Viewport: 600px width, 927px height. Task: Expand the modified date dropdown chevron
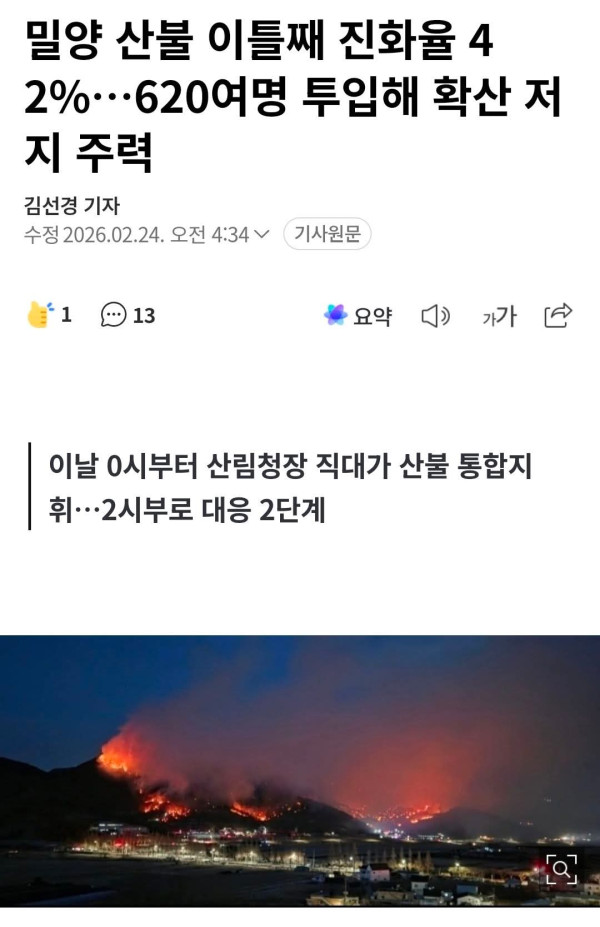(x=262, y=235)
